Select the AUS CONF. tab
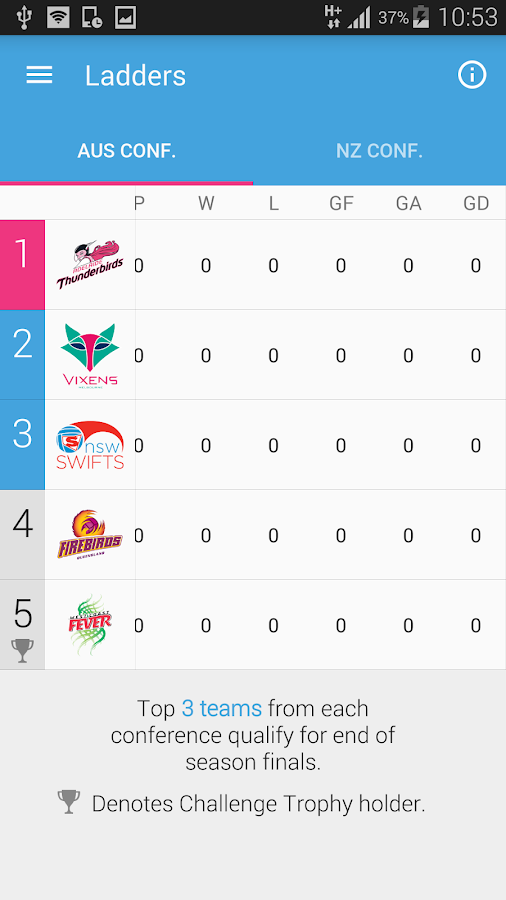The width and height of the screenshot is (506, 900). (126, 151)
